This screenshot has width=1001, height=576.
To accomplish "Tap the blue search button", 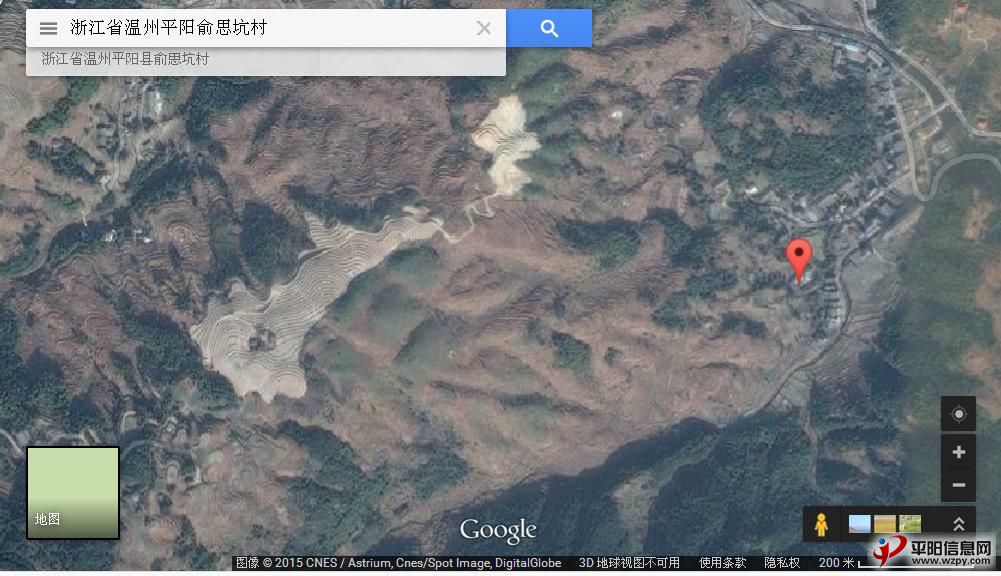I will point(549,28).
